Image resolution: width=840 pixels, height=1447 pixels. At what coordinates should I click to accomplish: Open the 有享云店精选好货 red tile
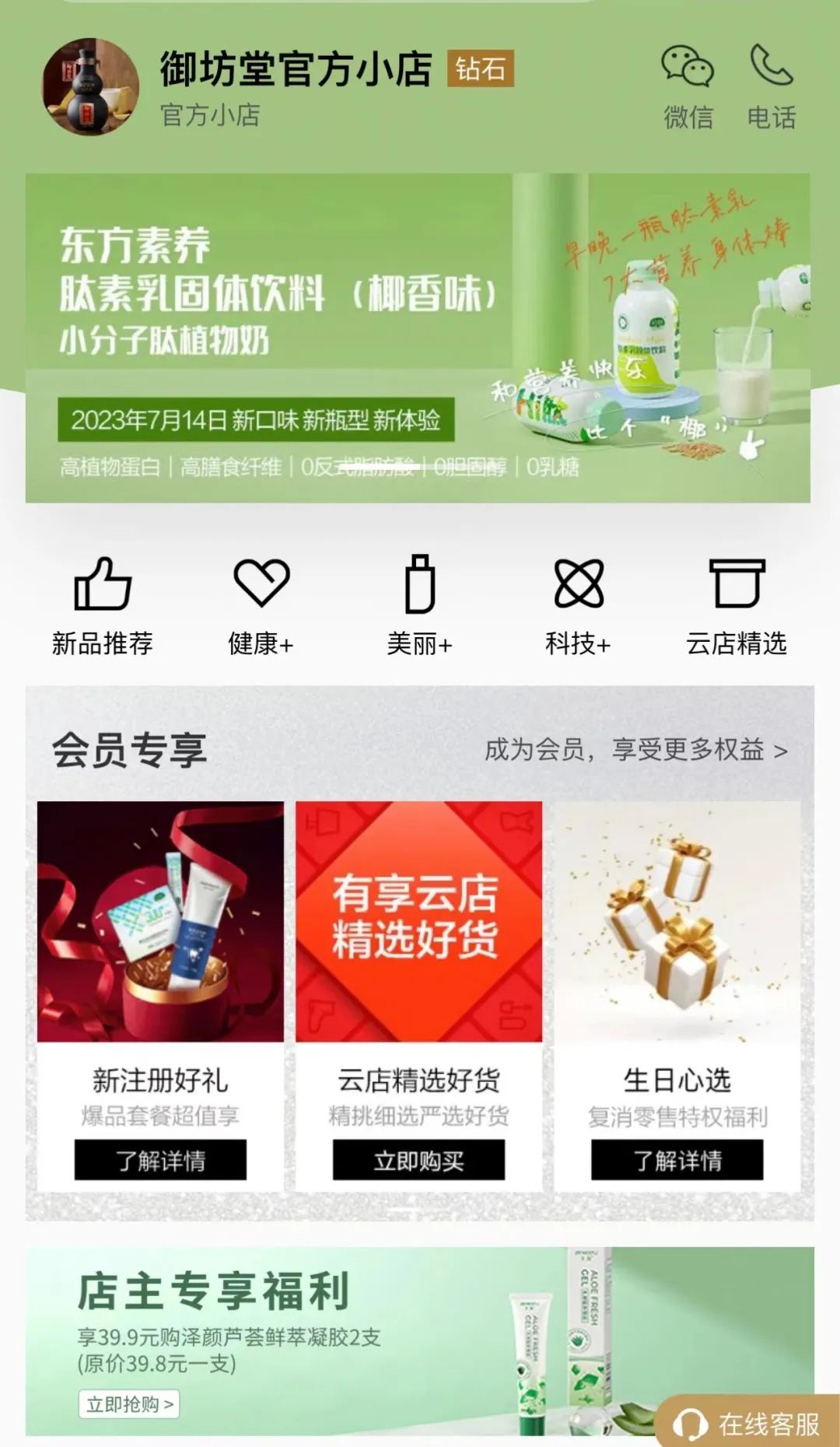tap(418, 921)
